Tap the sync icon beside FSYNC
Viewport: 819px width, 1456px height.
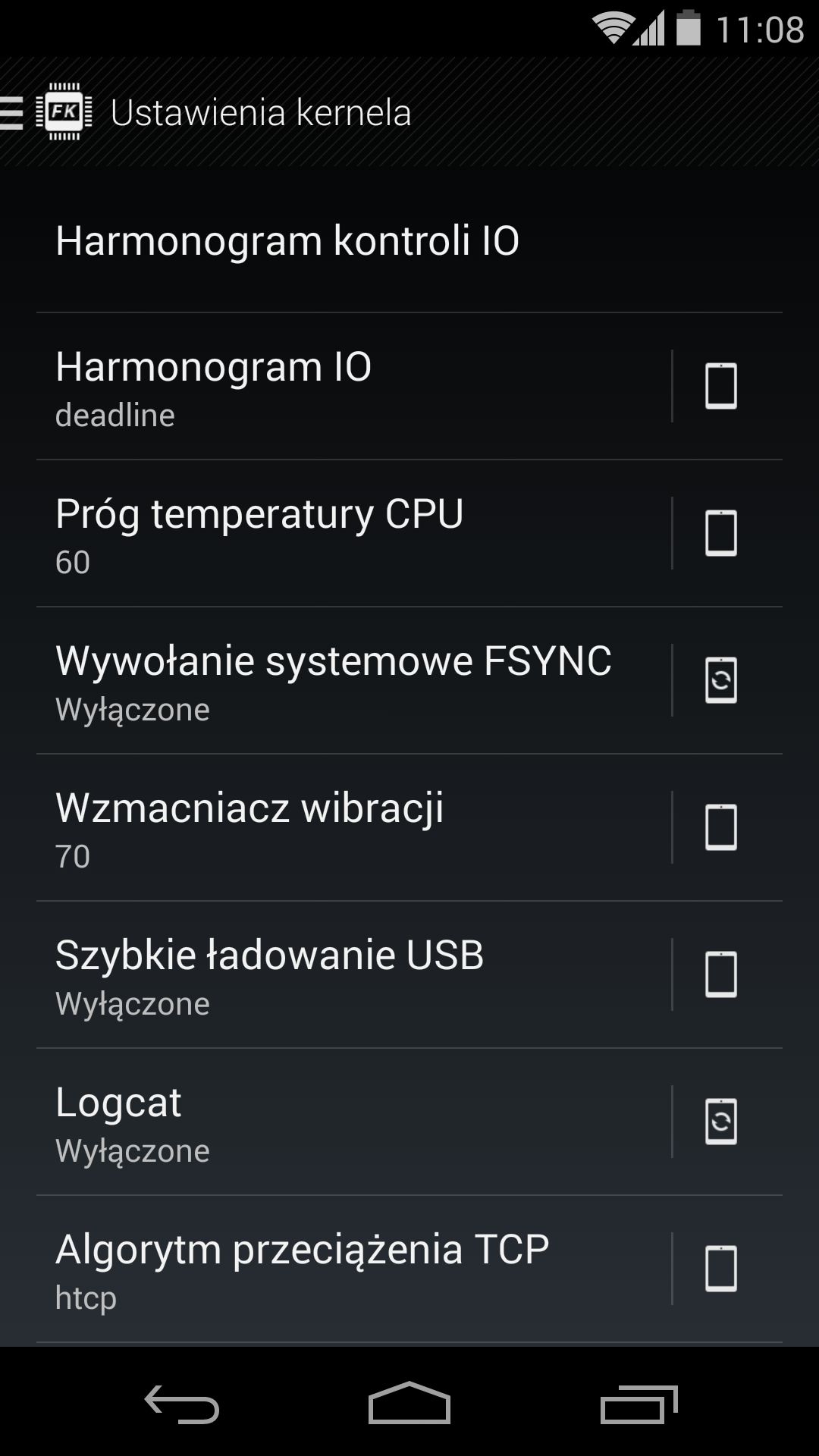tap(721, 680)
